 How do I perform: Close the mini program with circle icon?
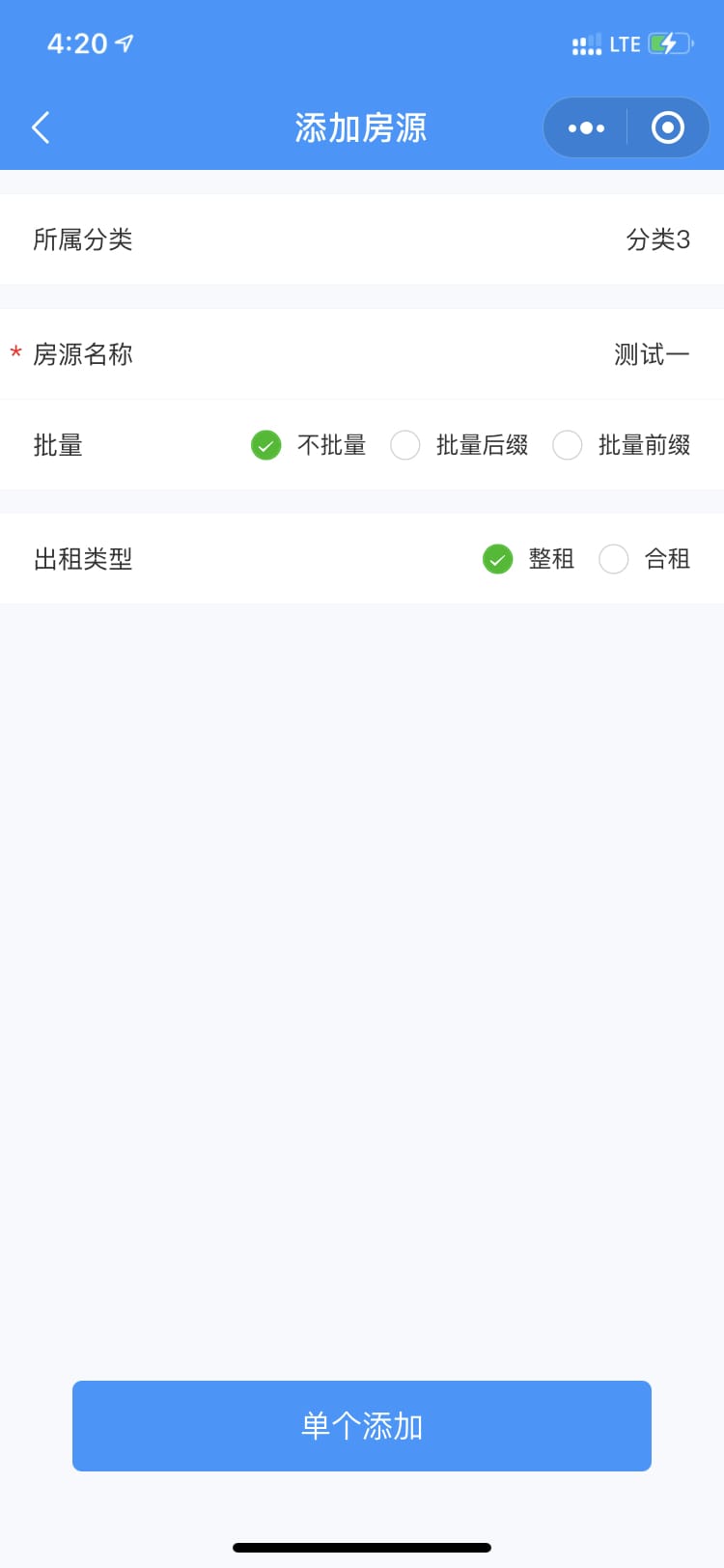pyautogui.click(x=668, y=127)
